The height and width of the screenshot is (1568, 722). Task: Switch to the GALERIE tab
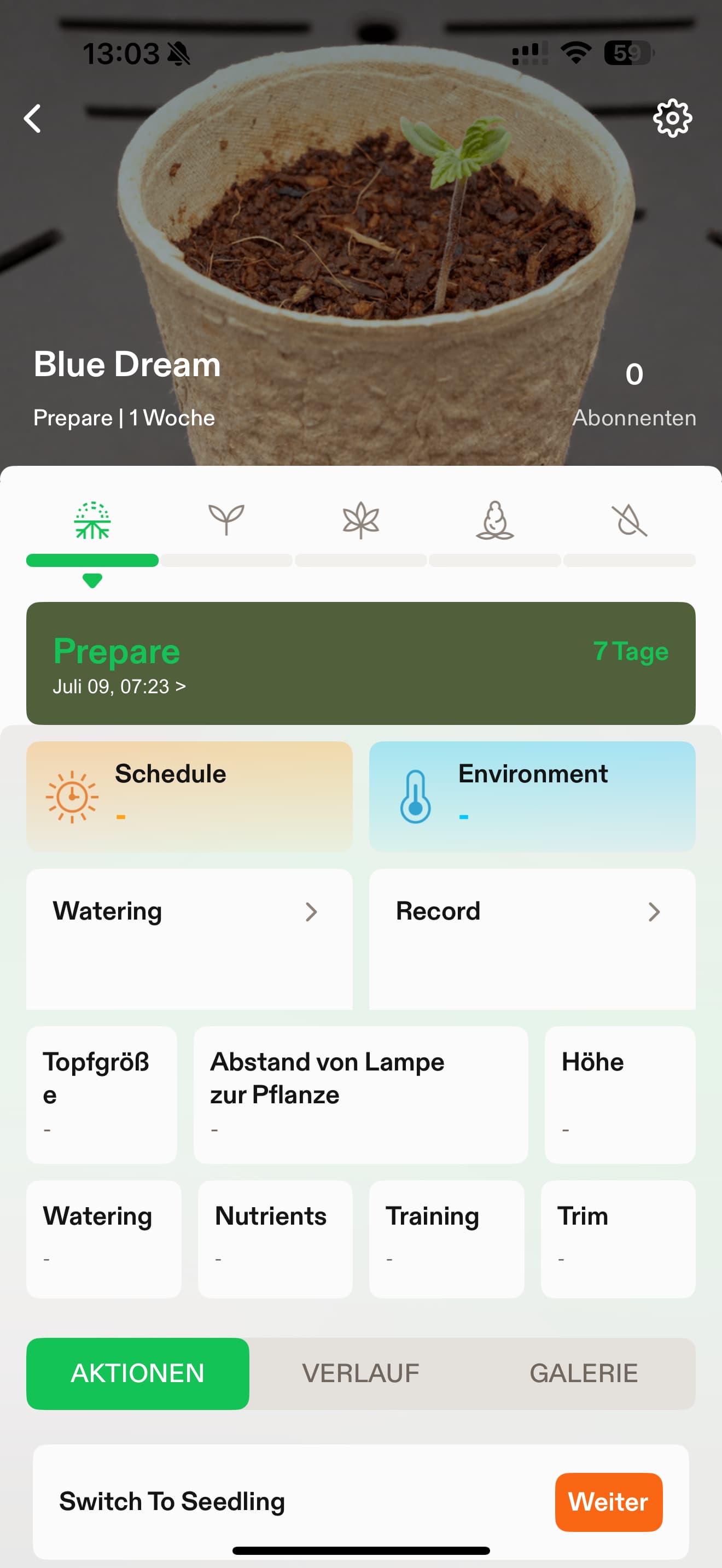(x=583, y=1373)
